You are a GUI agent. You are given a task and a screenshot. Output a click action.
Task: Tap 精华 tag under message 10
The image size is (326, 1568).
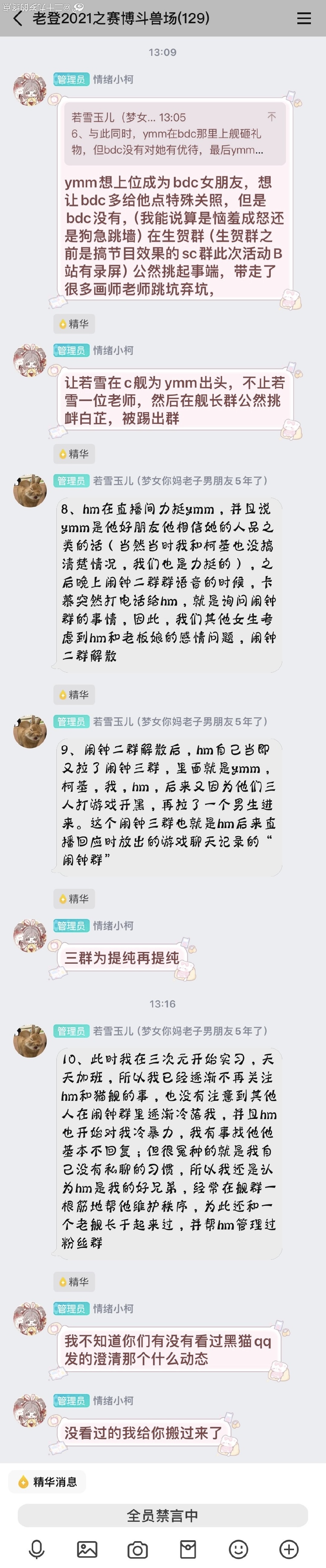pos(74,1281)
